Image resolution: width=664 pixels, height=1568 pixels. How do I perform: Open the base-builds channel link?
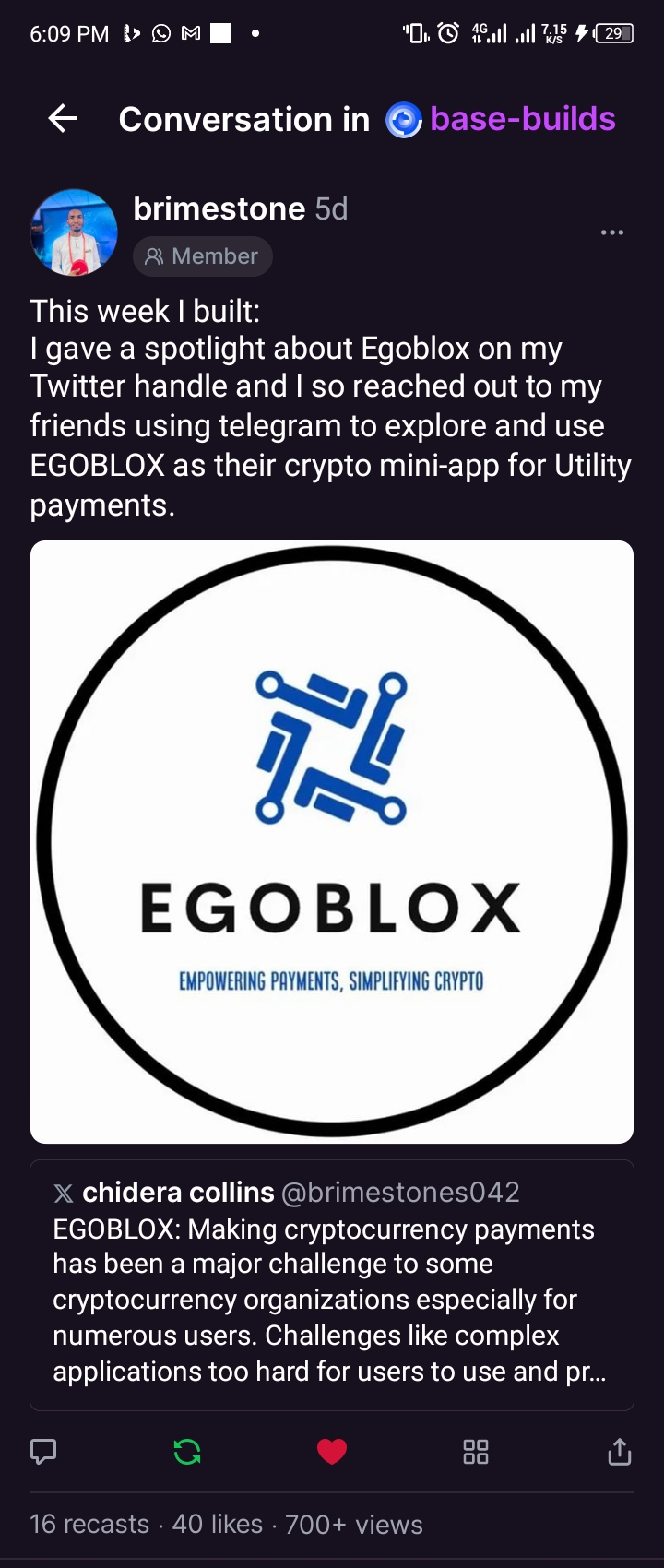coord(521,119)
